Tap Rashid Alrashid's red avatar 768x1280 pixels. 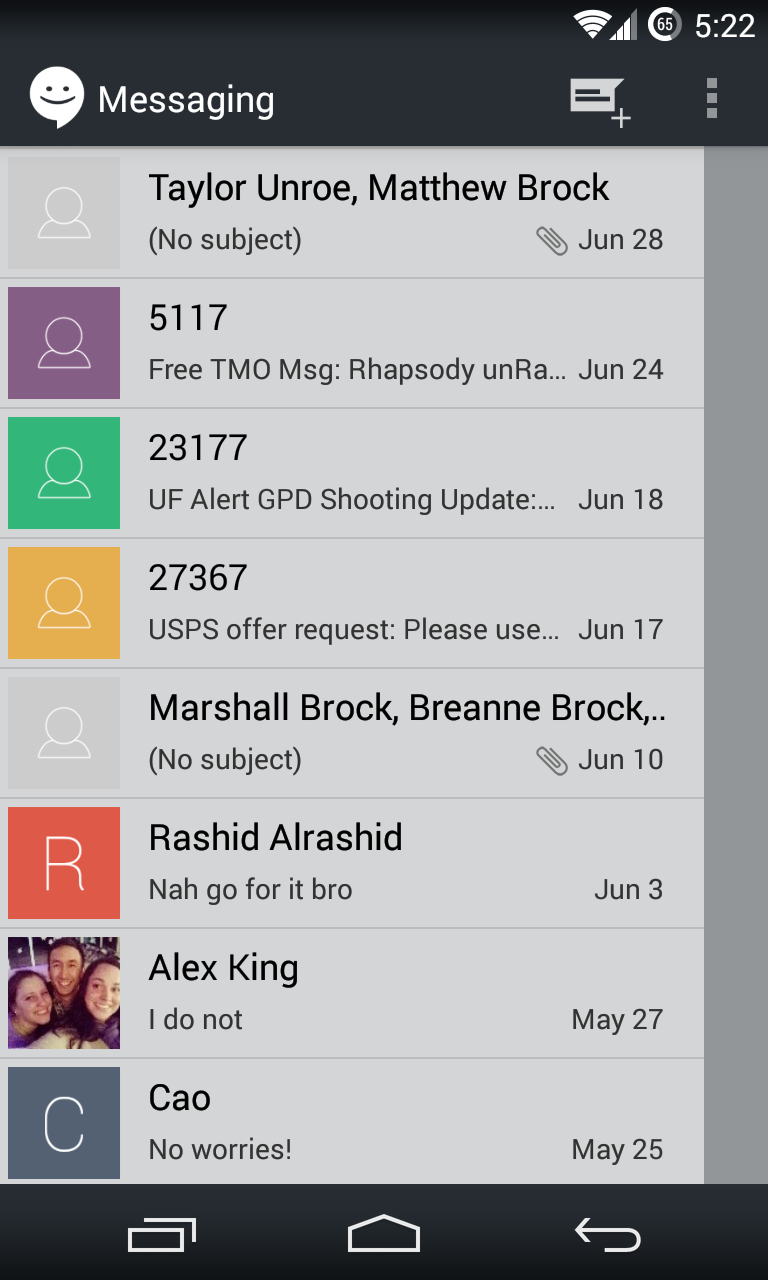(64, 863)
